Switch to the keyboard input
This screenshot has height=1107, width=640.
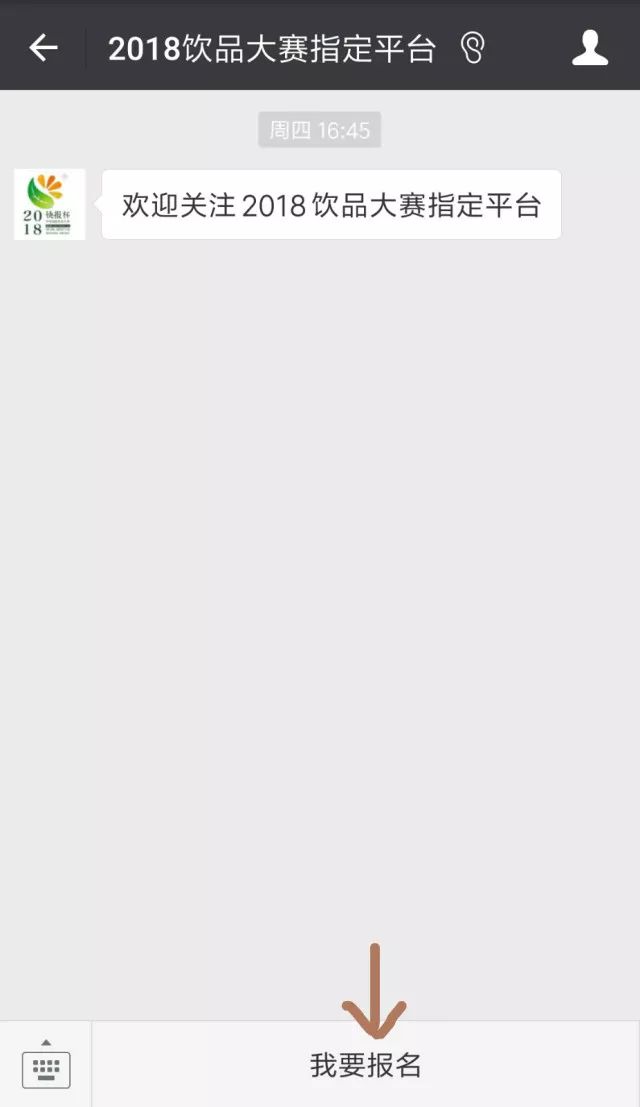[46, 1065]
